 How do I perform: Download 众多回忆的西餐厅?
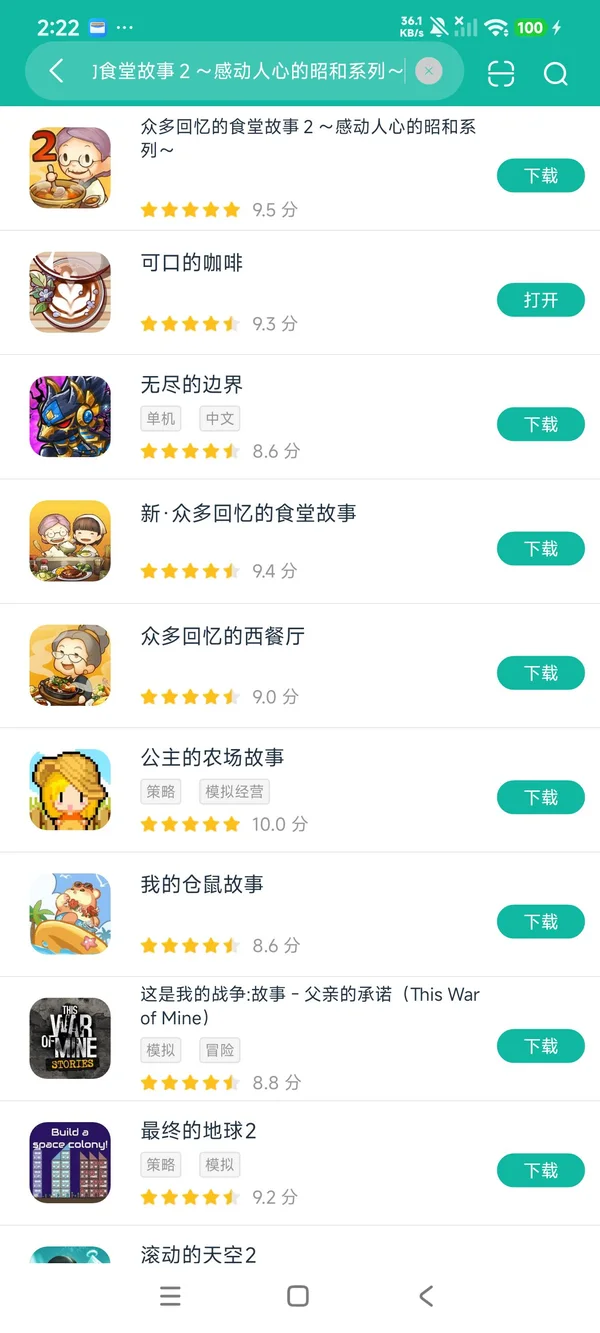click(540, 673)
